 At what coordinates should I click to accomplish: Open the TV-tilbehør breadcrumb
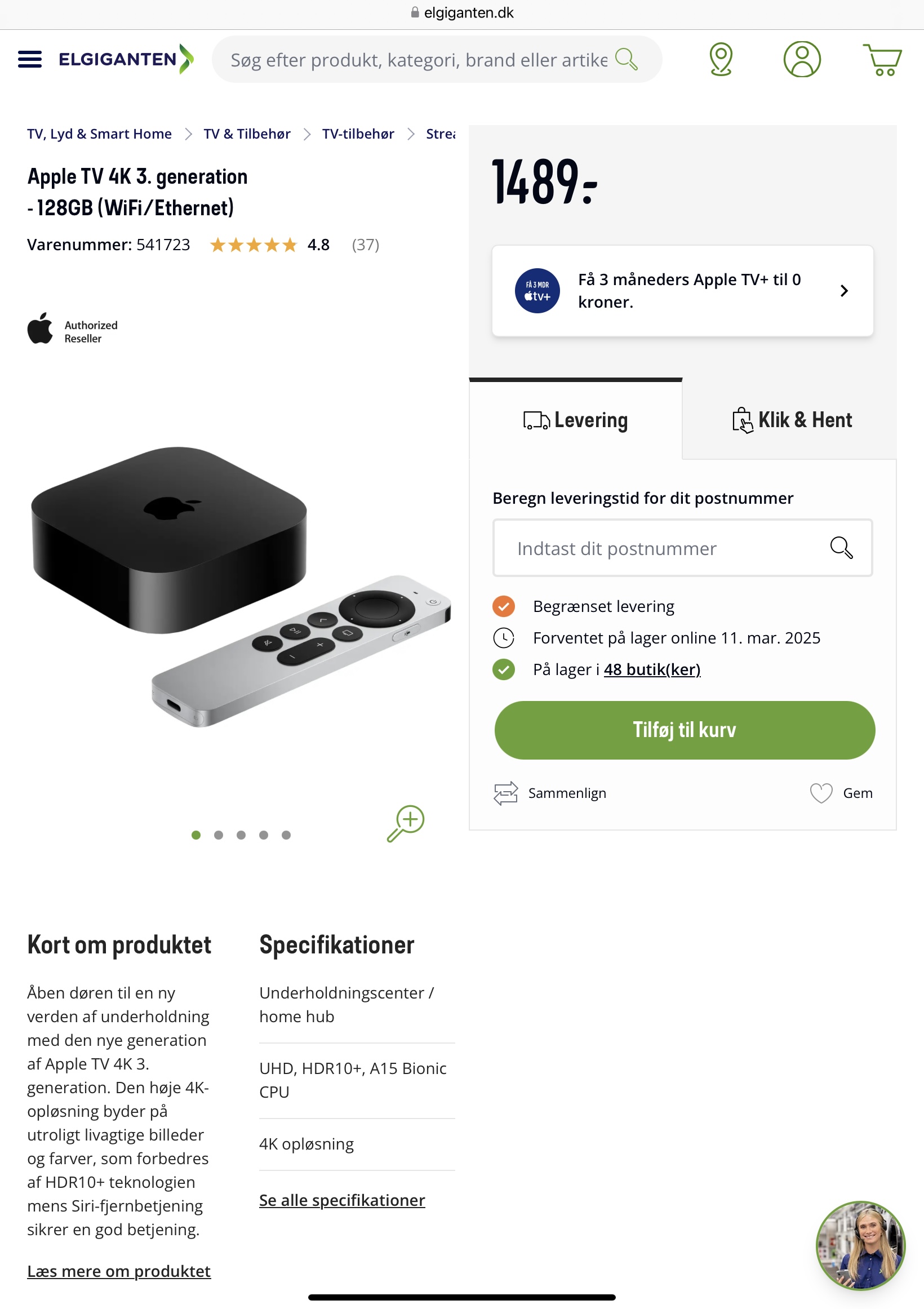(358, 134)
